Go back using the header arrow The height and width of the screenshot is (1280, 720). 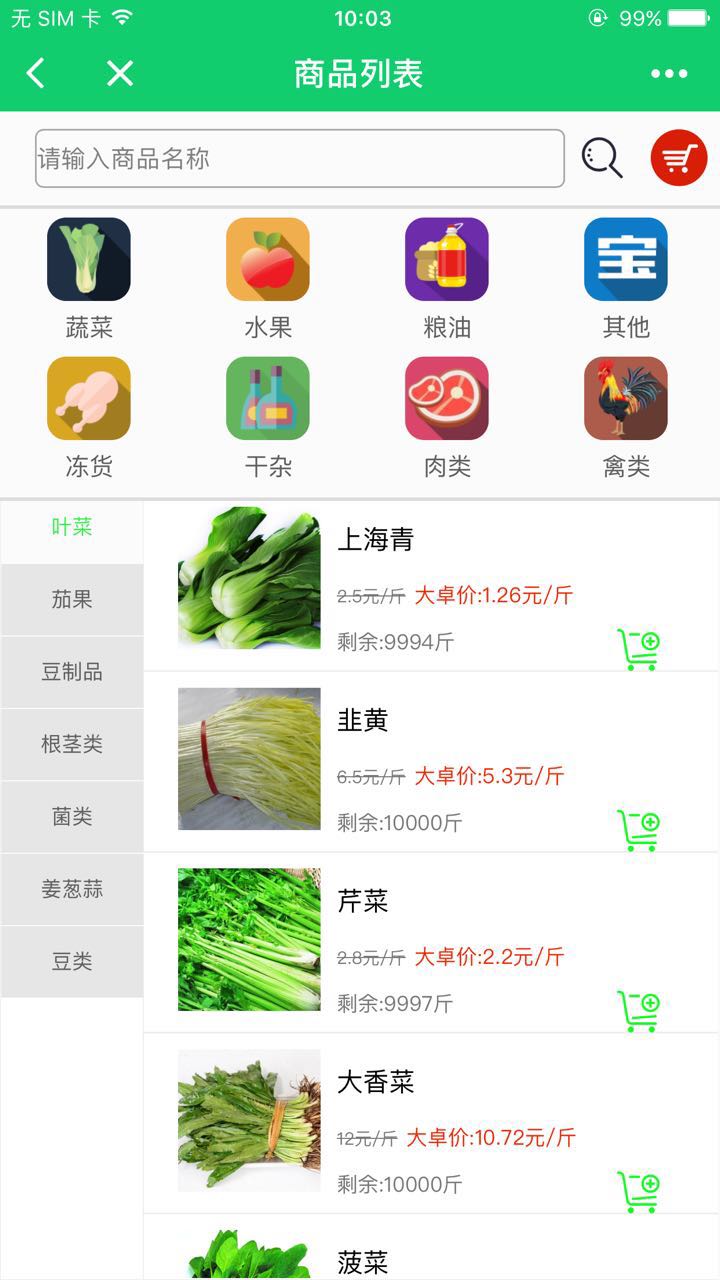pos(36,73)
